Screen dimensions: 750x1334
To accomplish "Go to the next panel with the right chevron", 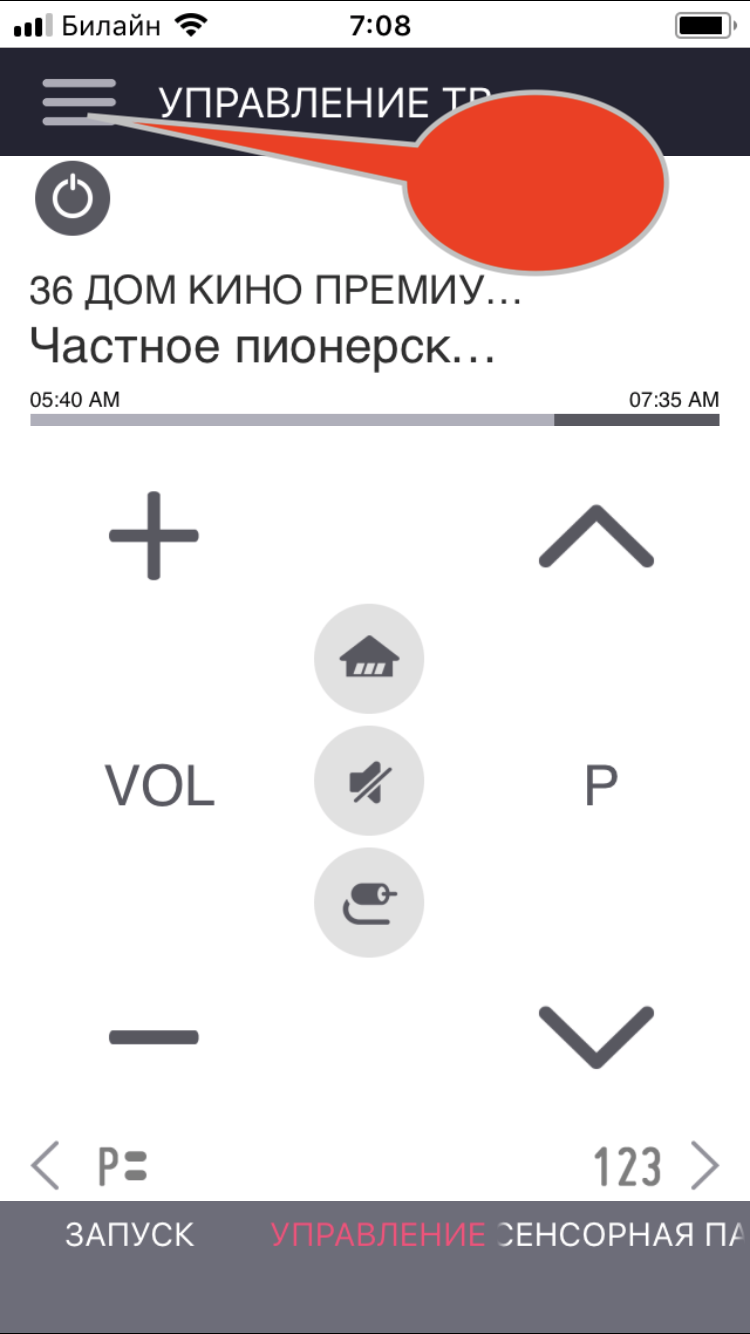I will tap(705, 1166).
